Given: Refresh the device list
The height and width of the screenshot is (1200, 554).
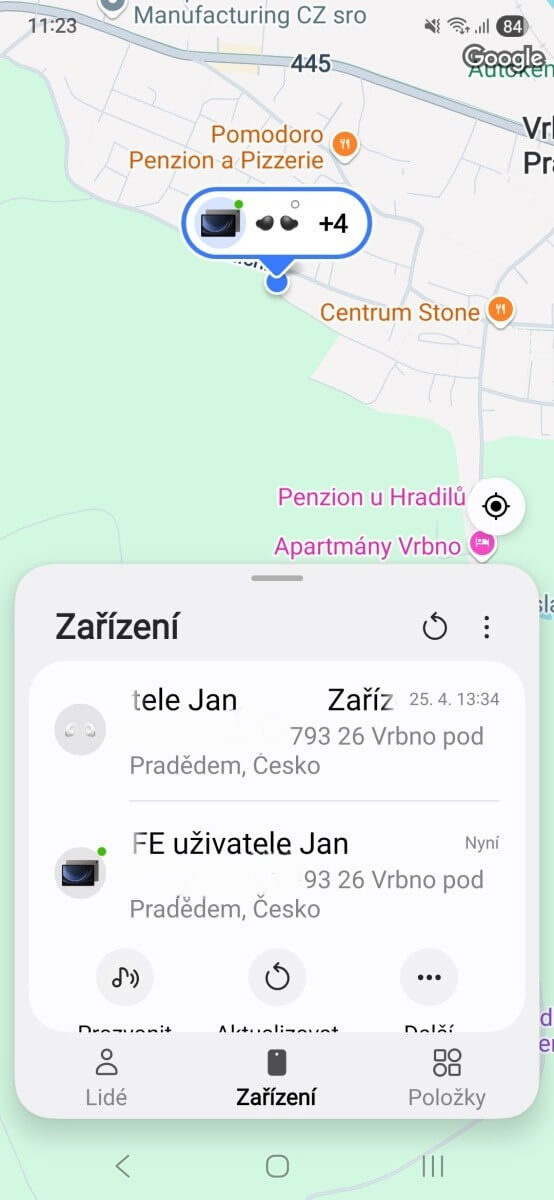Looking at the screenshot, I should click(x=434, y=627).
